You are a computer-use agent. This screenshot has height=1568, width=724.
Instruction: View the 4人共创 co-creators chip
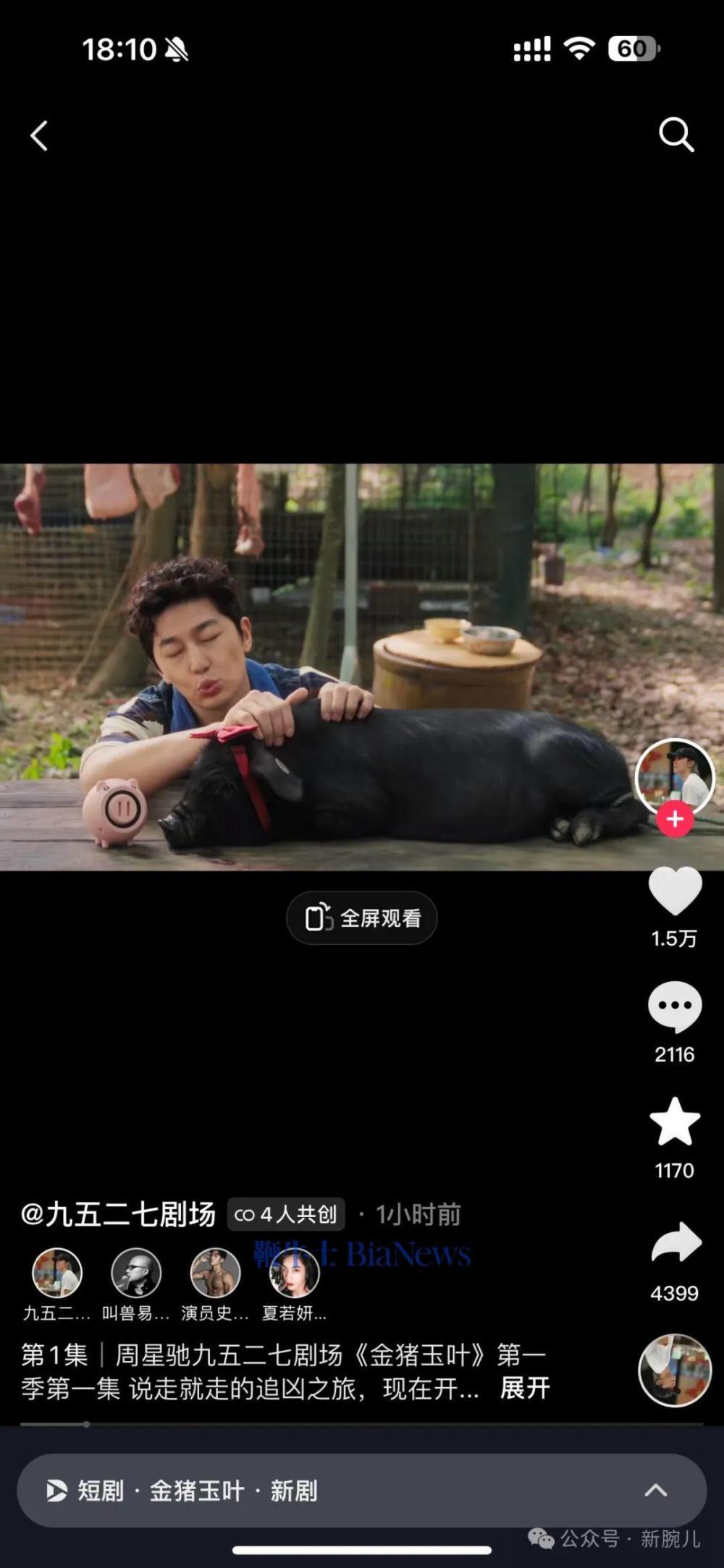(x=286, y=1214)
